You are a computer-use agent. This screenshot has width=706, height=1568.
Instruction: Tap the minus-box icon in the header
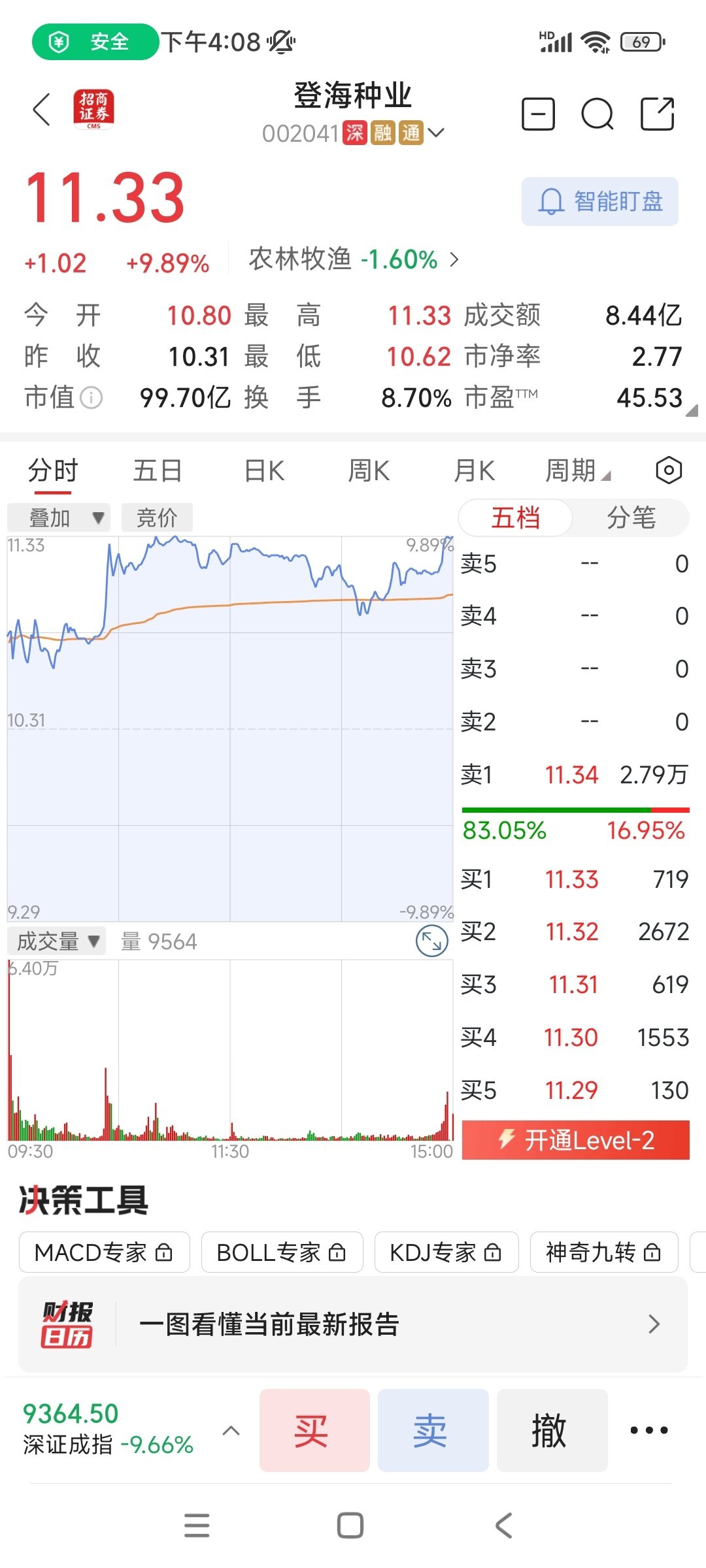tap(538, 114)
